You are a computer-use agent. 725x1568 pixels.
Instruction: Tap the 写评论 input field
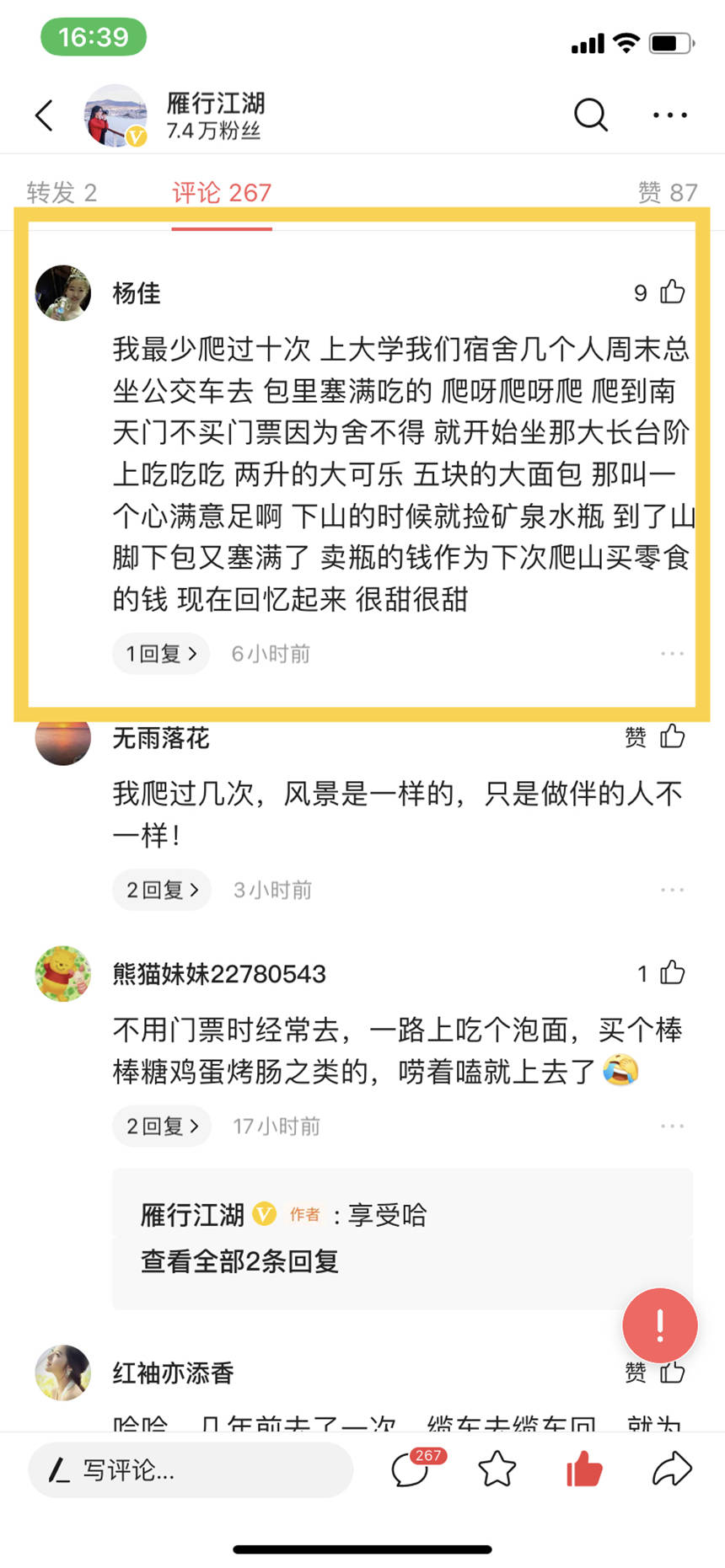191,1470
